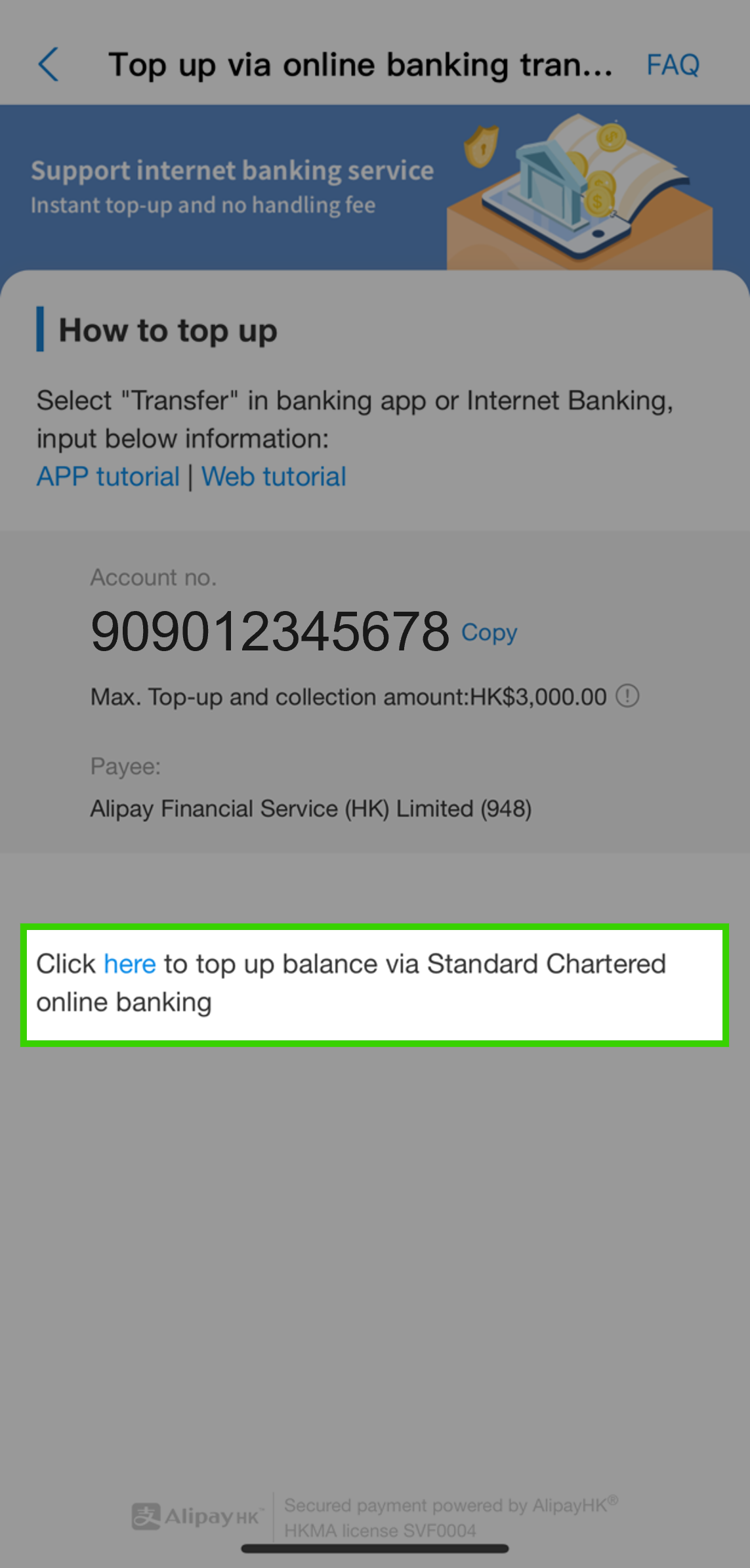Open the FAQ page

click(672, 64)
